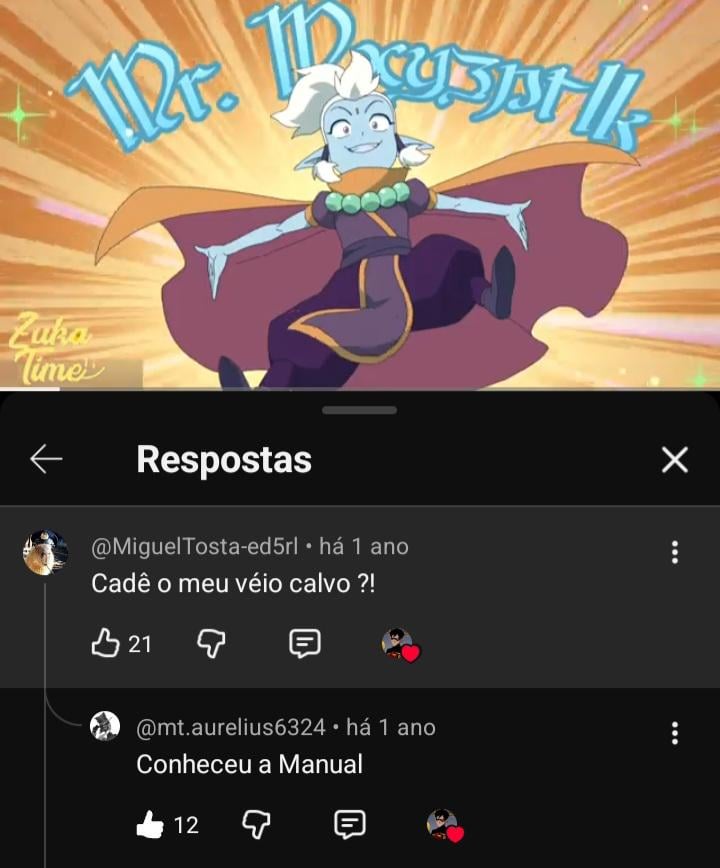Remove like from mt.aurelius6324's reply

coord(150,824)
